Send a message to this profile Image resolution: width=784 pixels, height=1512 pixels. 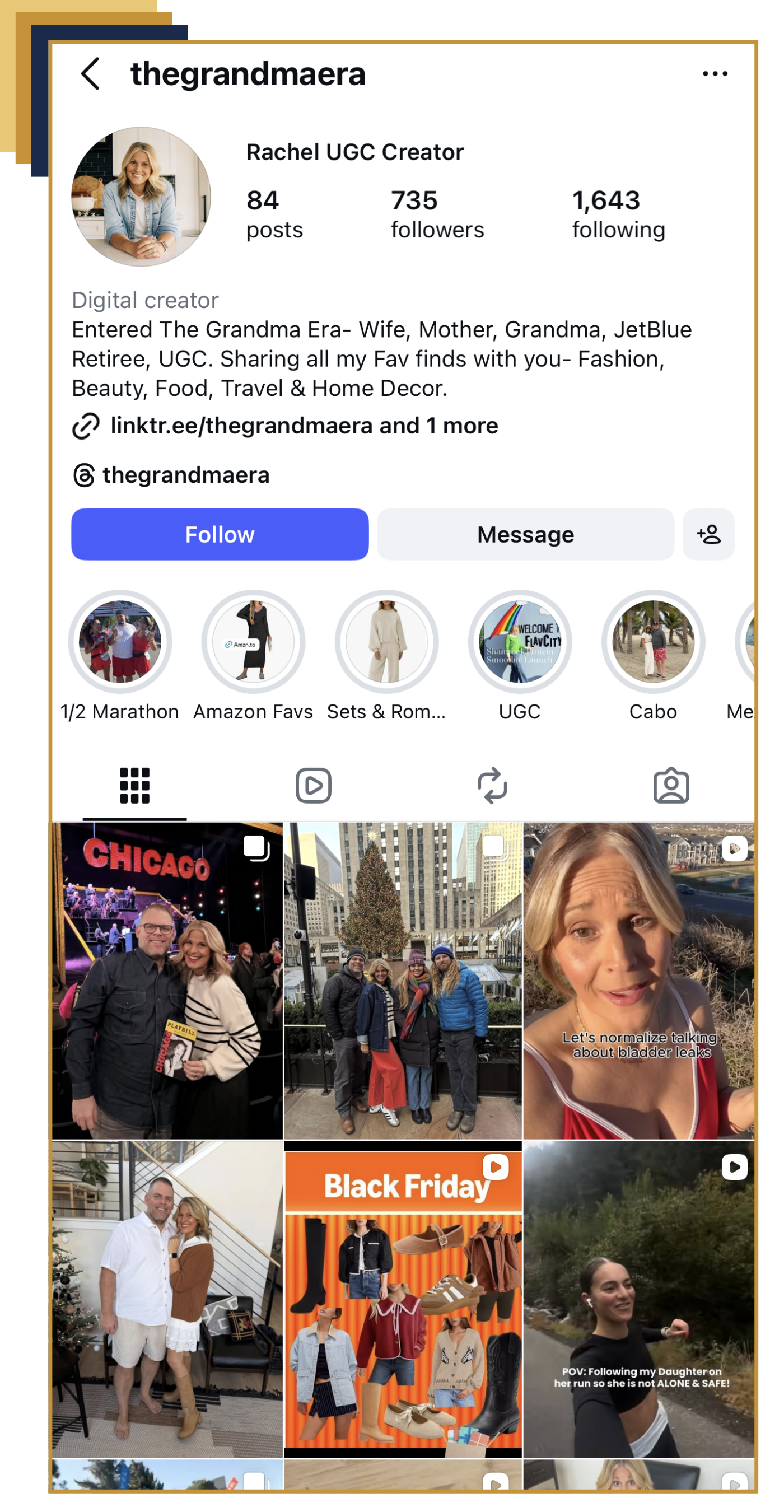525,534
